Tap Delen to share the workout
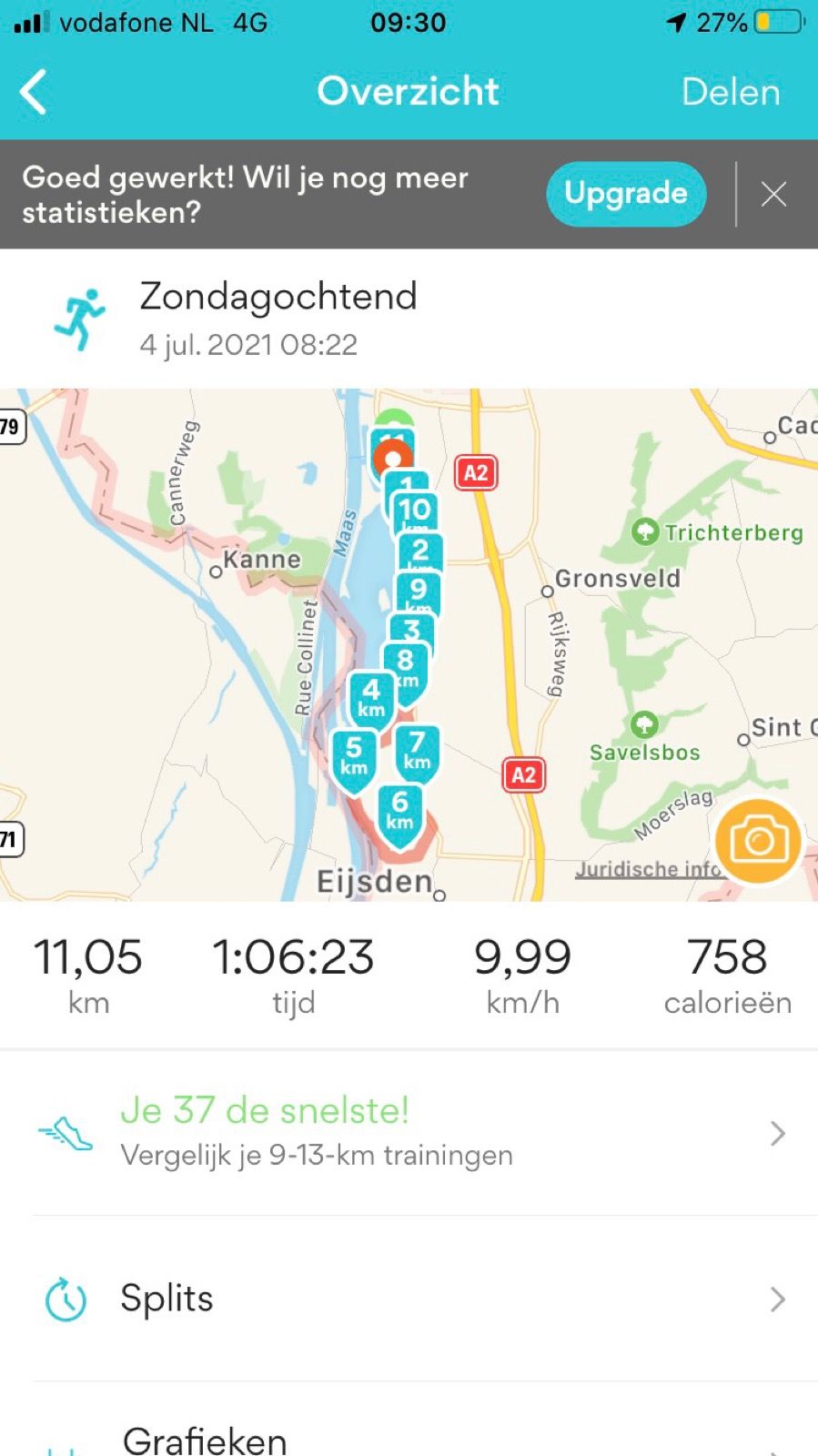Viewport: 818px width, 1456px height. tap(730, 92)
